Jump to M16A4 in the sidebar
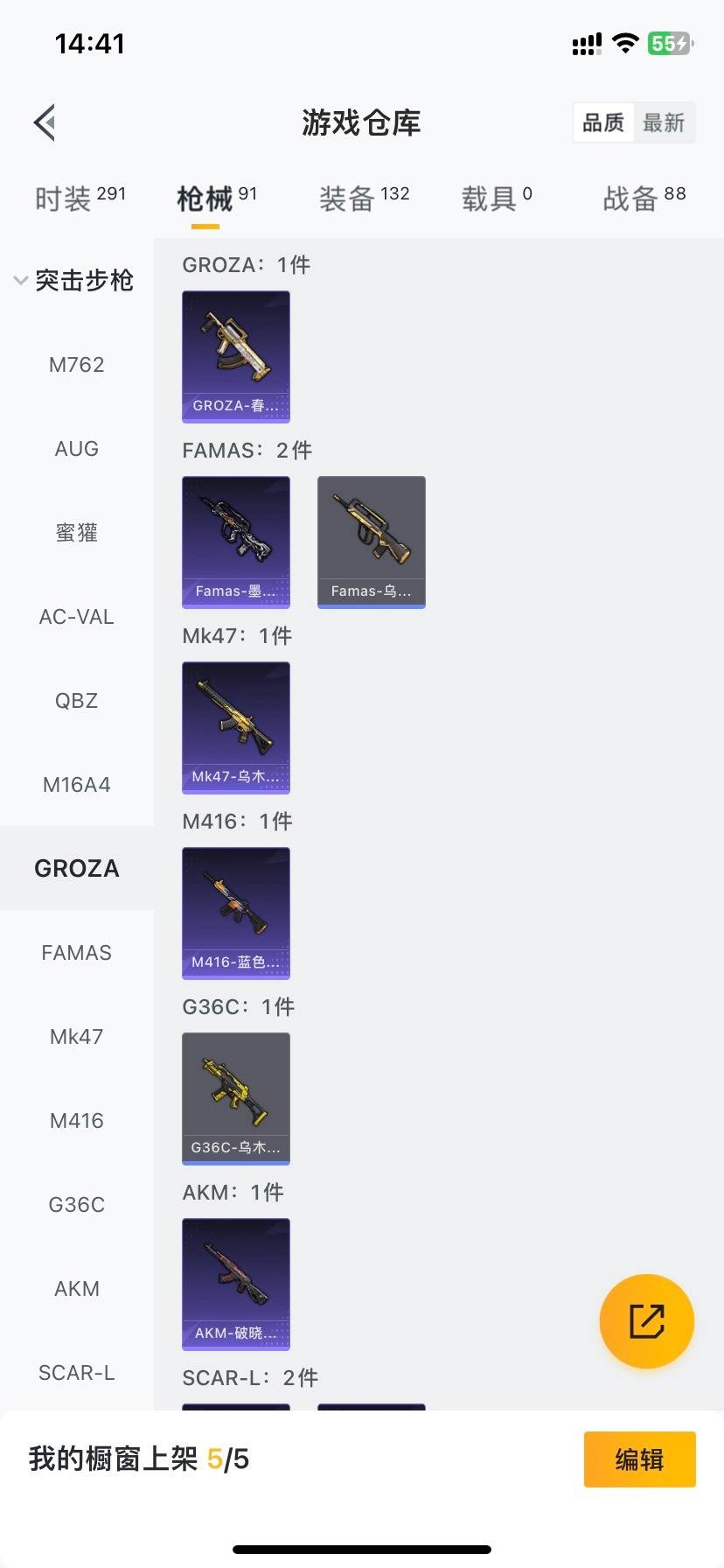Screen dimensions: 724x1568 point(77,785)
